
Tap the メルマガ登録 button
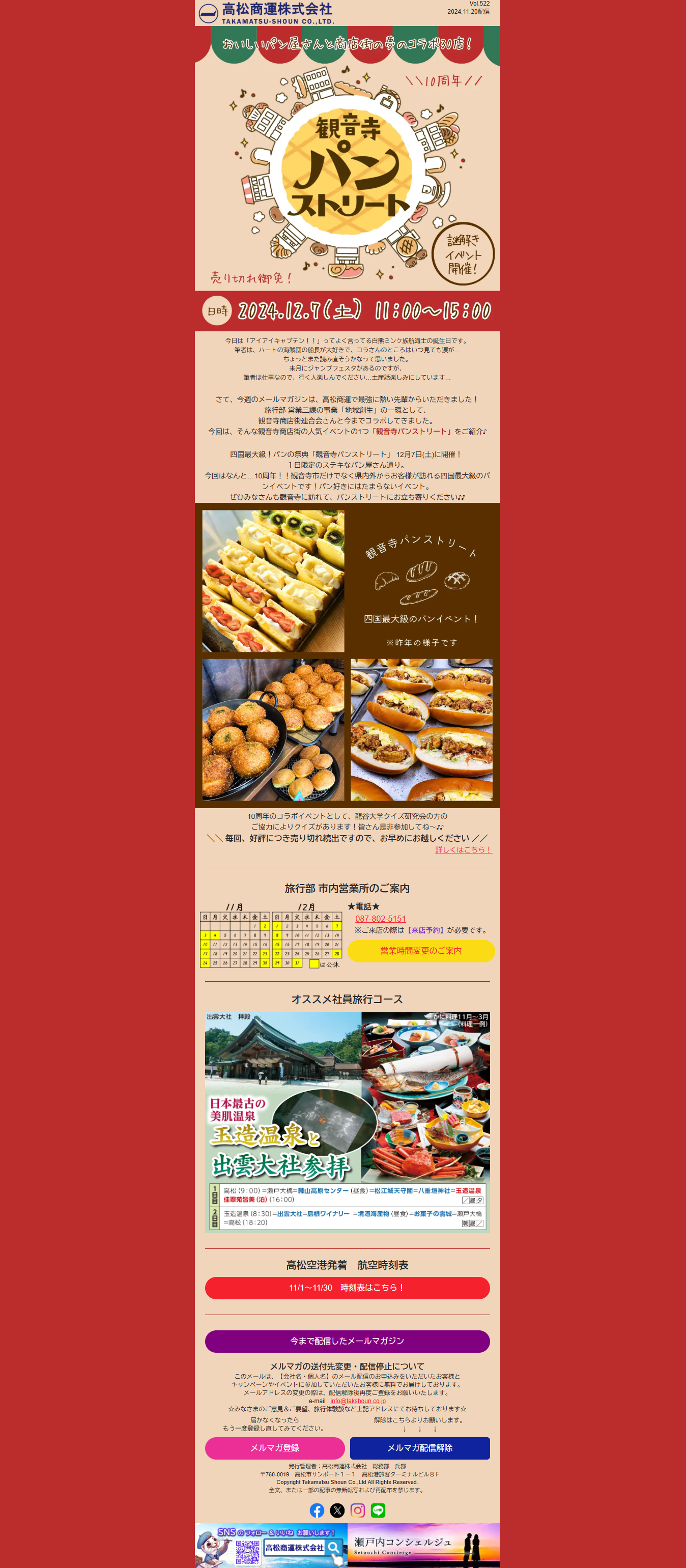274,1447
